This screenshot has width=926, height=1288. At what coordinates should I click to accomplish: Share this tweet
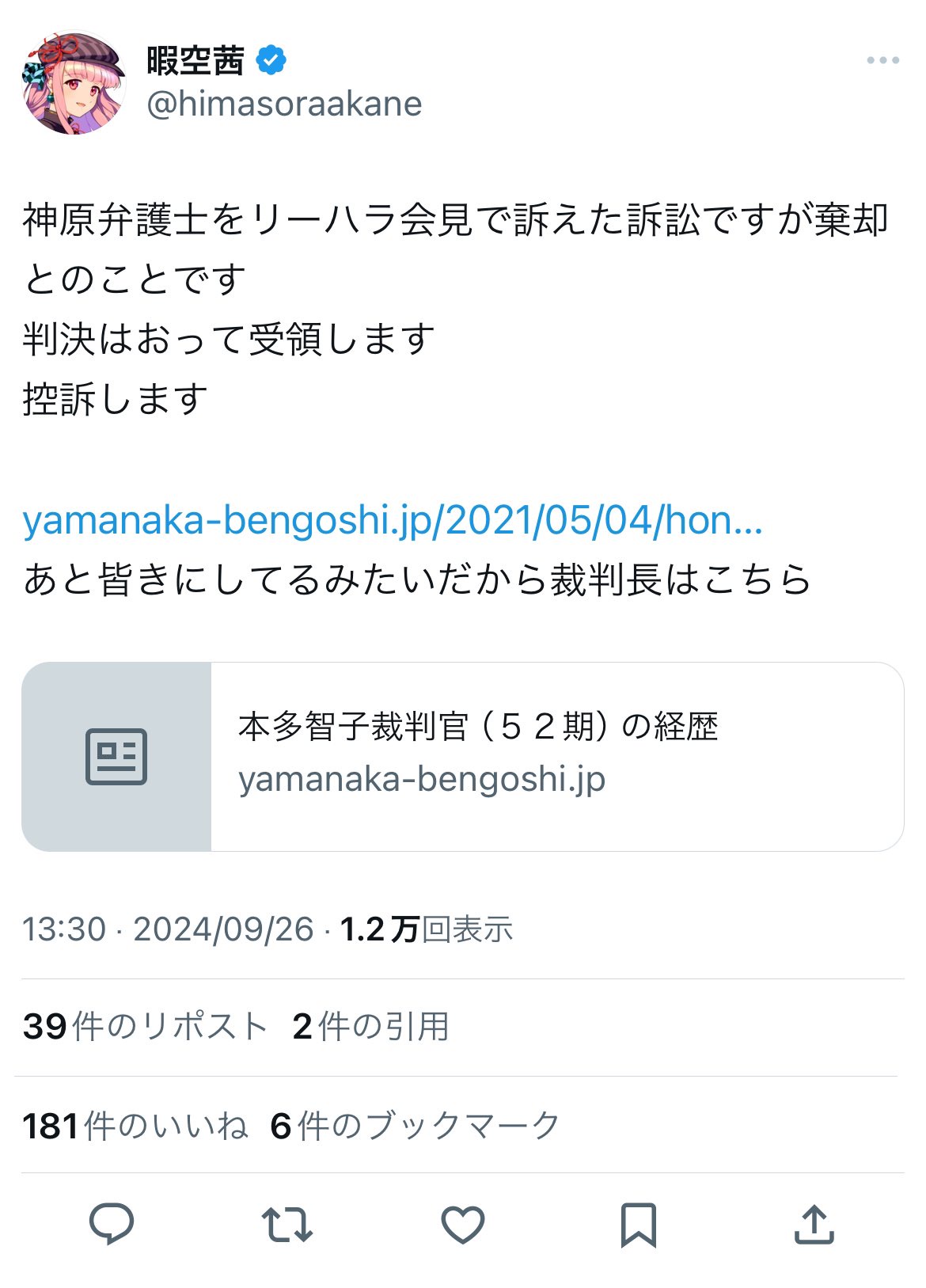[x=814, y=1224]
